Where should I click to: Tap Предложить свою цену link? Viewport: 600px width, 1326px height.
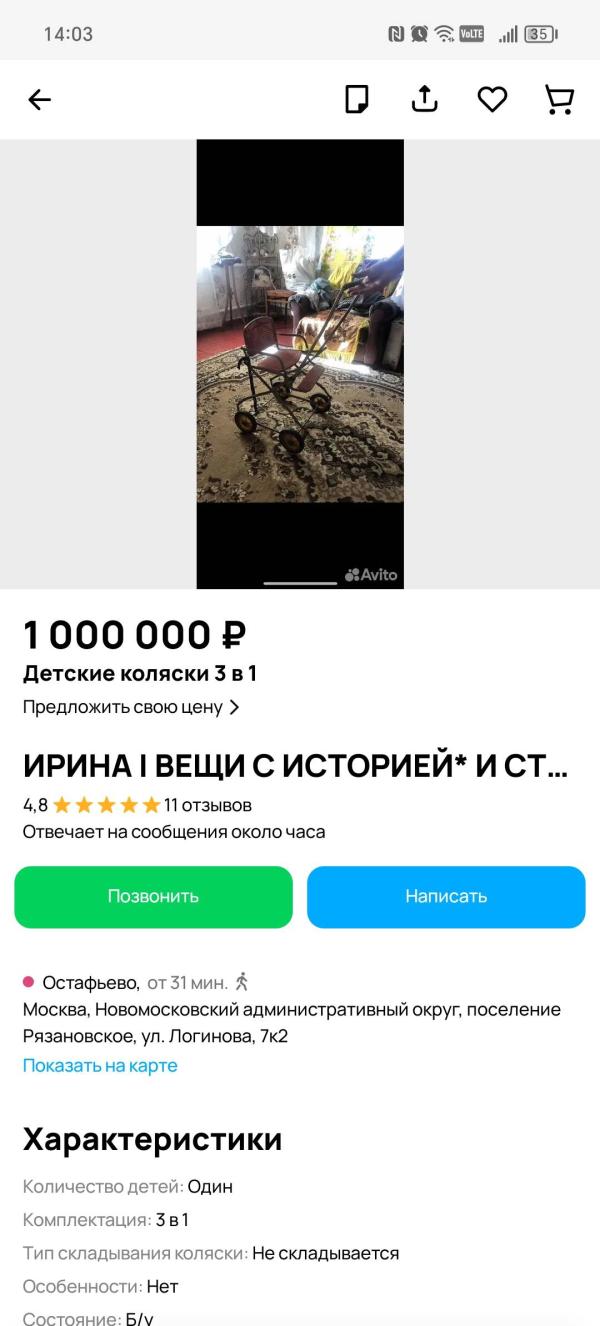(131, 707)
